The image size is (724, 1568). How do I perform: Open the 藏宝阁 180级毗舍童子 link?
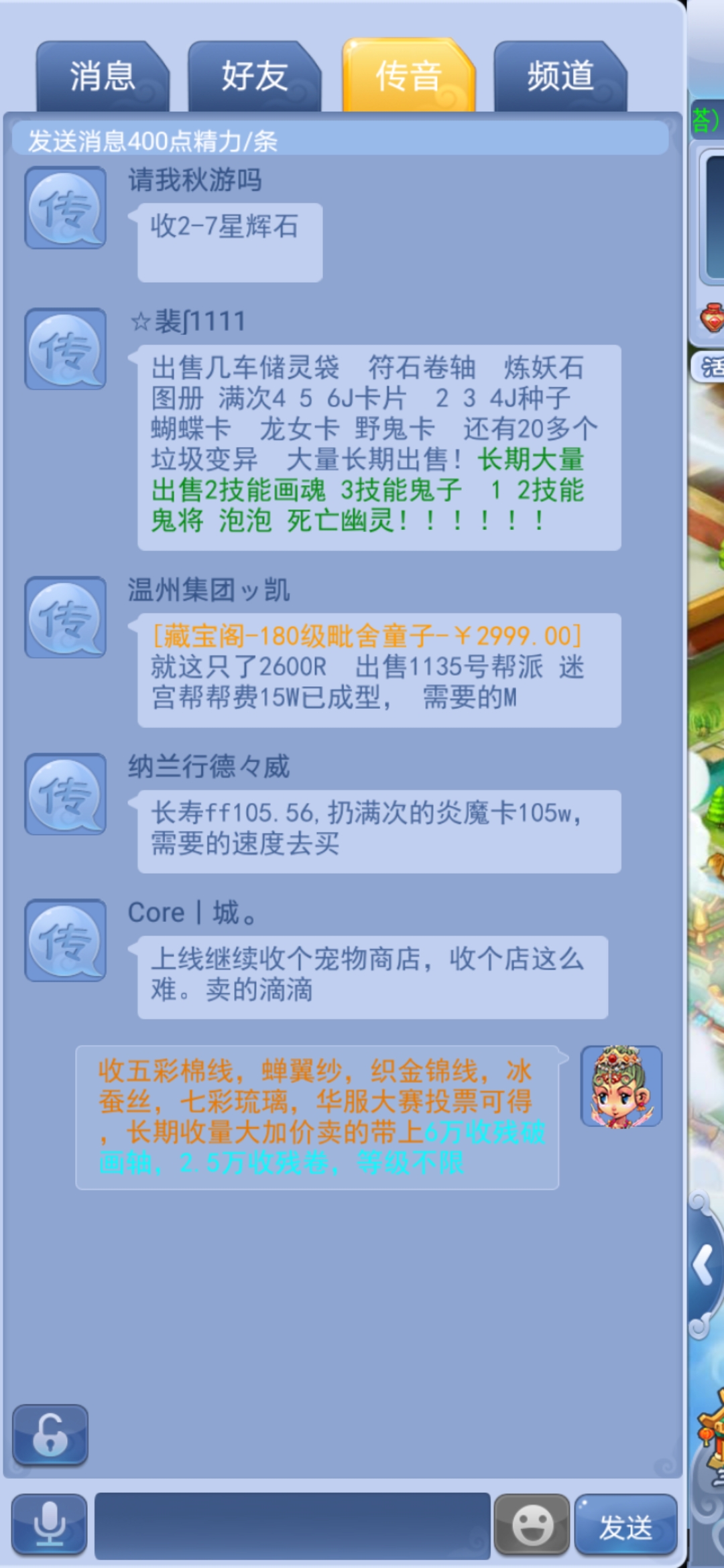click(367, 636)
